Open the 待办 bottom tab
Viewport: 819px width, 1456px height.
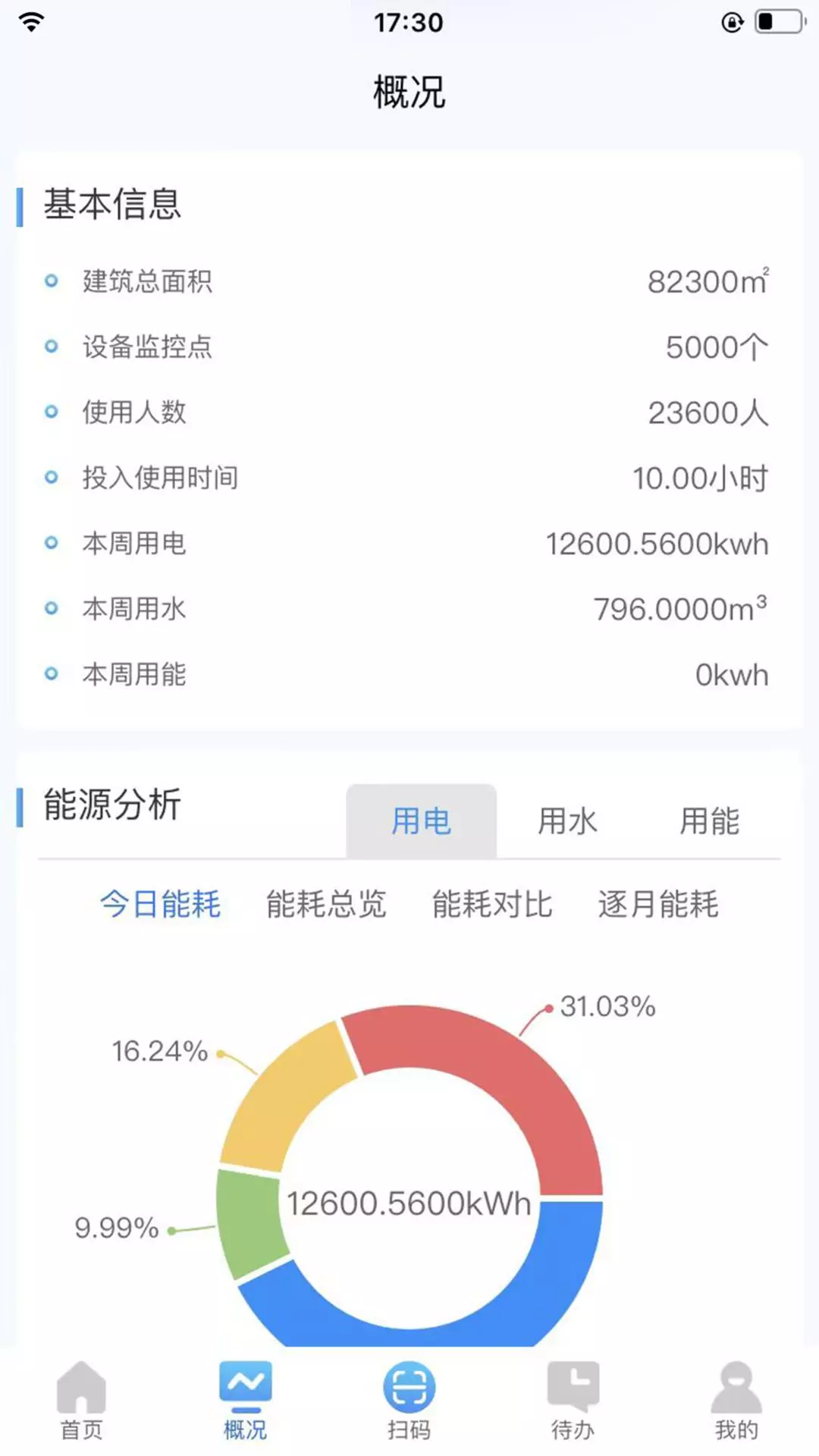point(573,1401)
